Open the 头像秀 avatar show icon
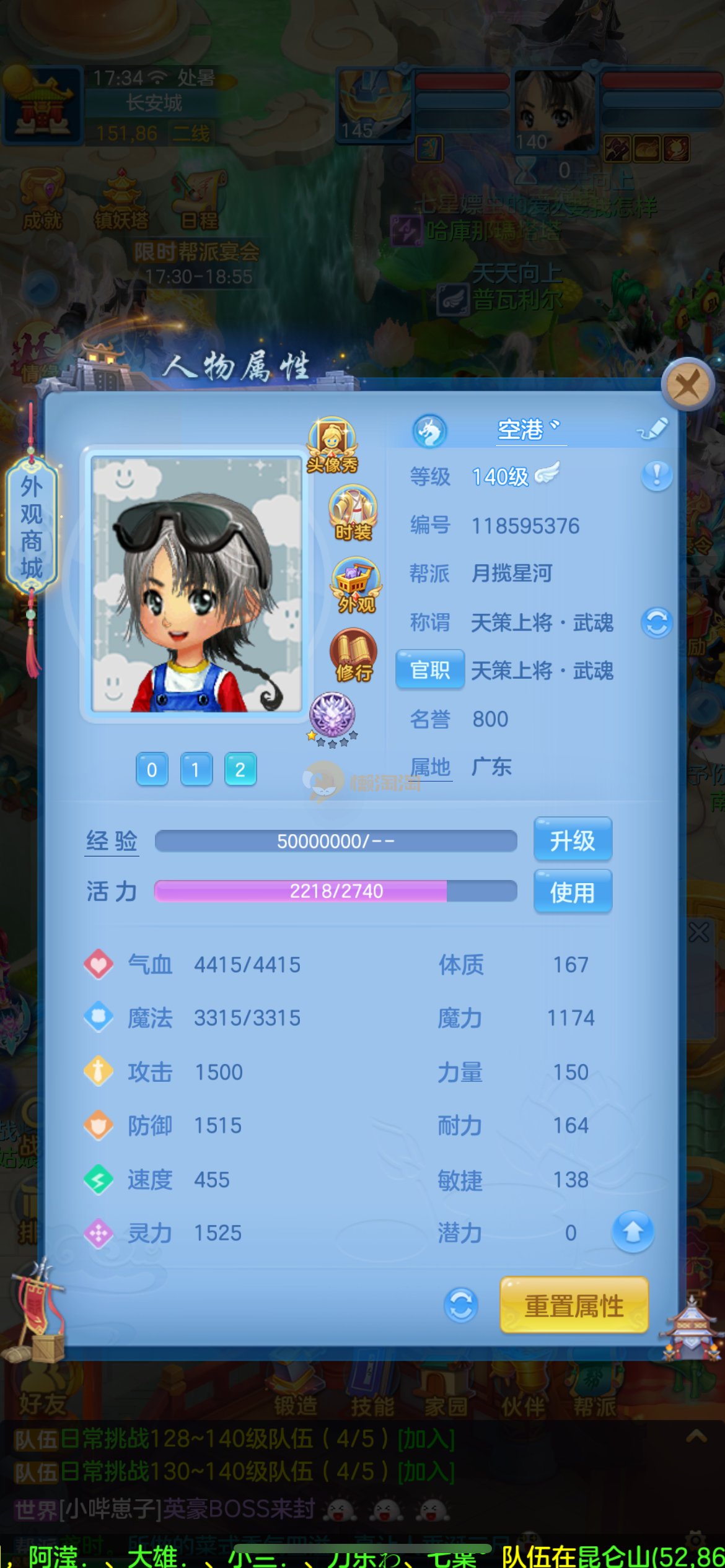 tap(333, 445)
